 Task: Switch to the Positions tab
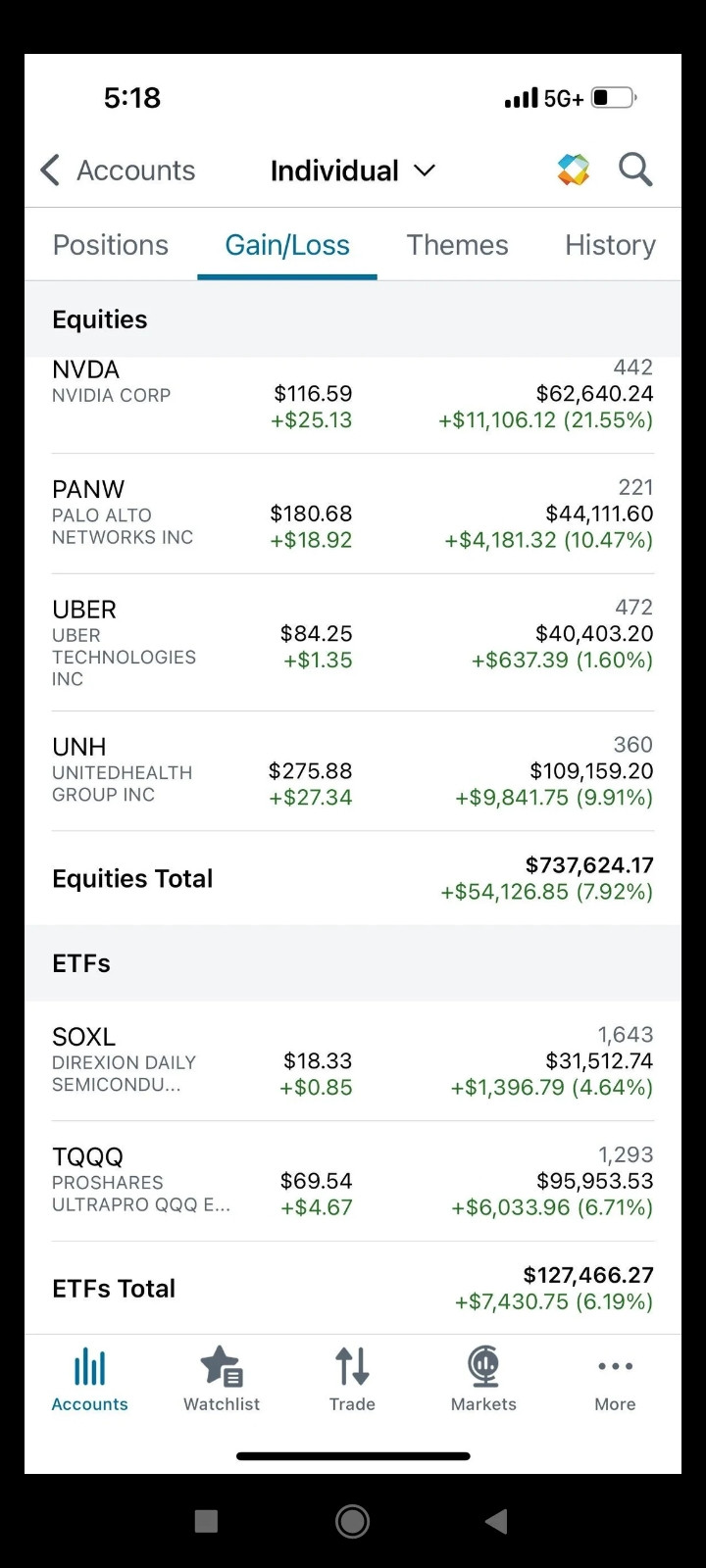[110, 244]
